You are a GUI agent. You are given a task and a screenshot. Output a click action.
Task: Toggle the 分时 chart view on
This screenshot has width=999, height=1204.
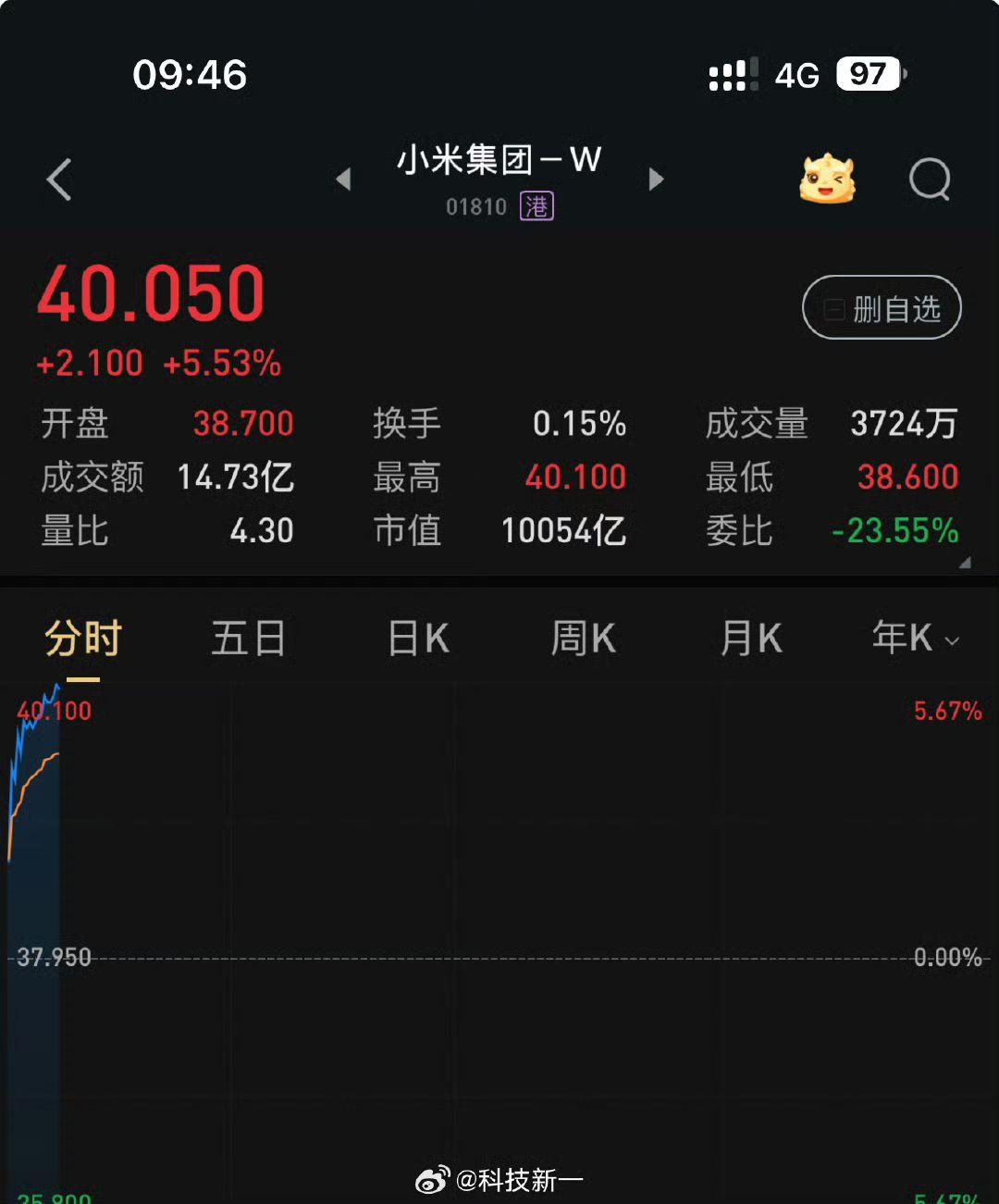tap(83, 638)
